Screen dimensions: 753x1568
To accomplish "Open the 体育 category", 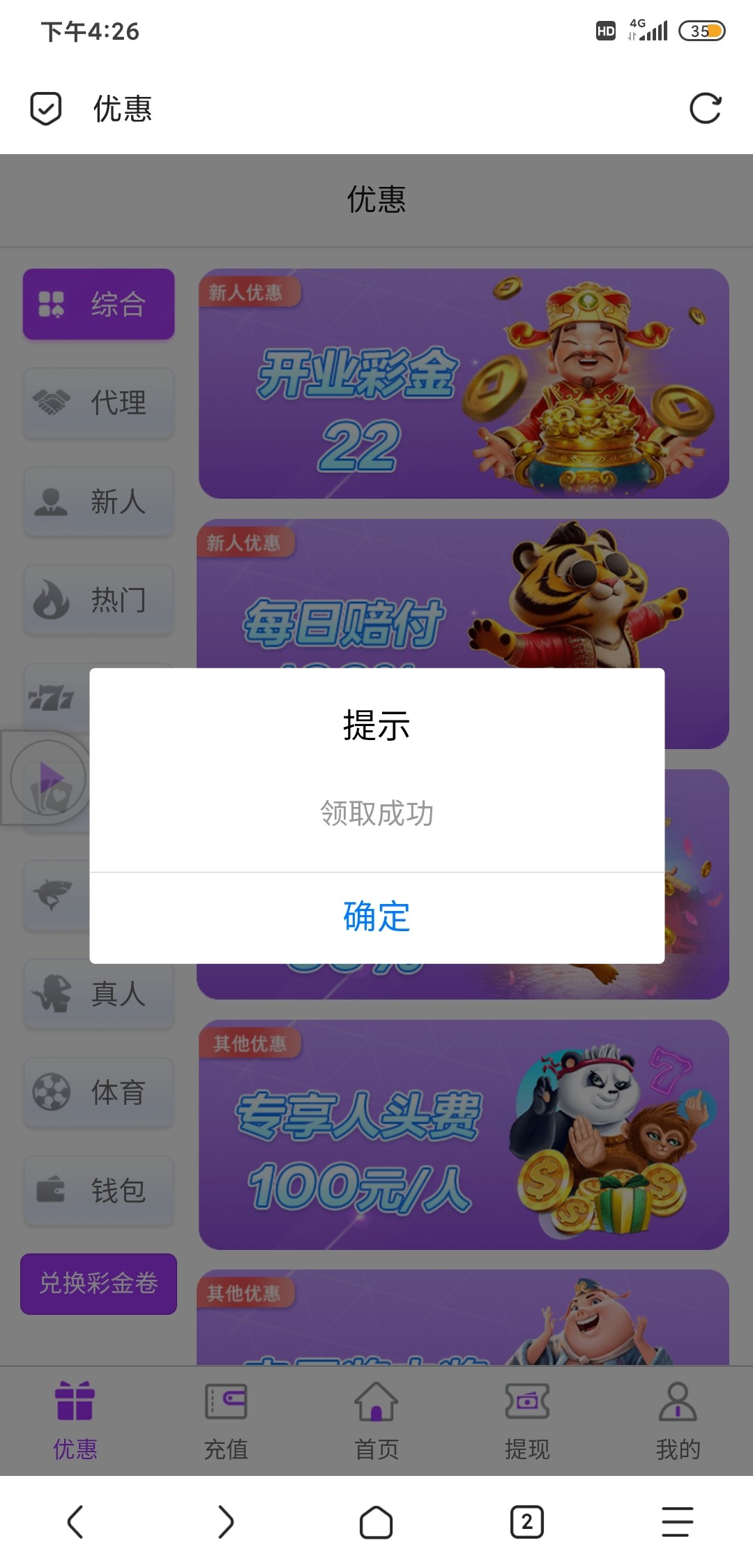I will 98,1092.
